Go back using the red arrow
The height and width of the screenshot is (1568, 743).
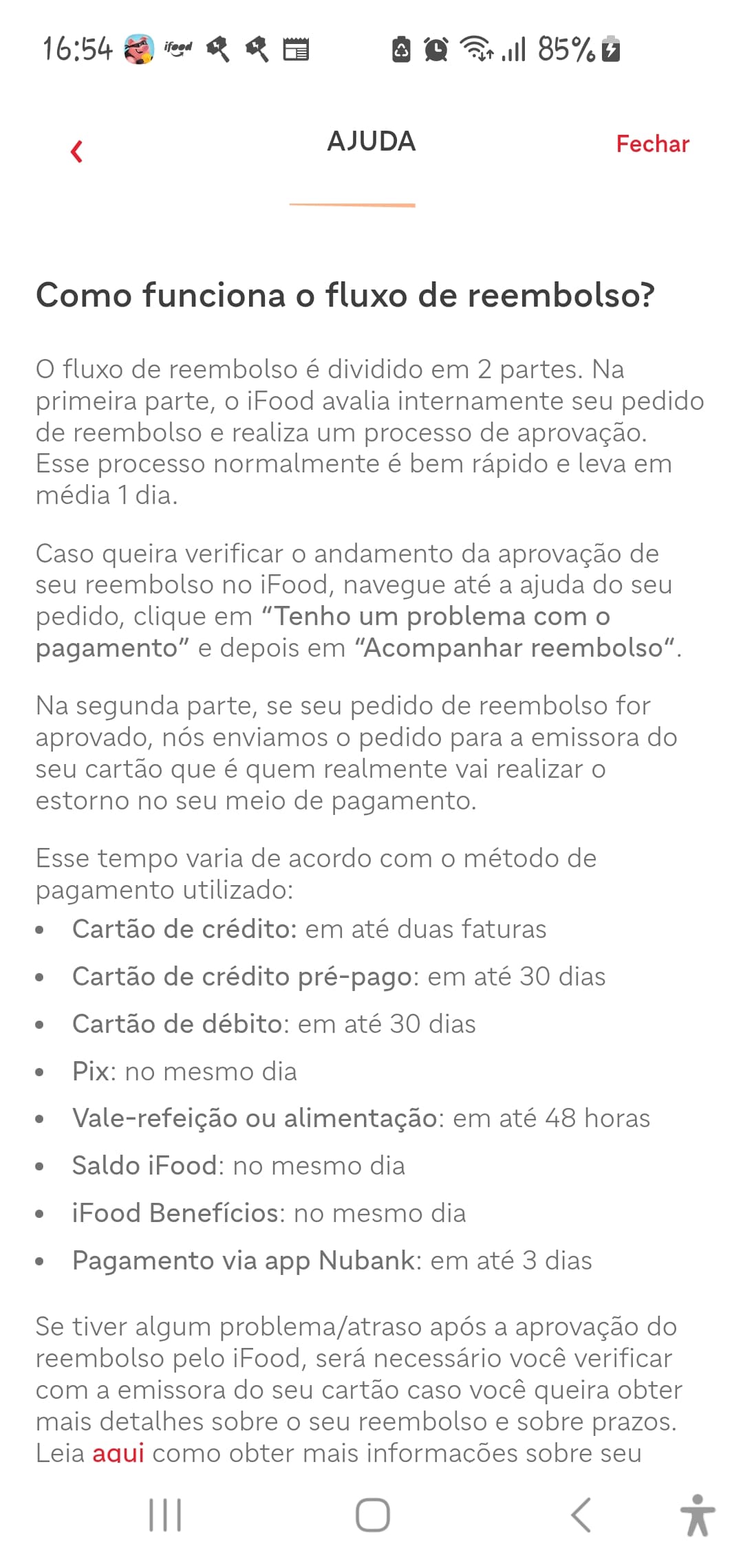[76, 151]
